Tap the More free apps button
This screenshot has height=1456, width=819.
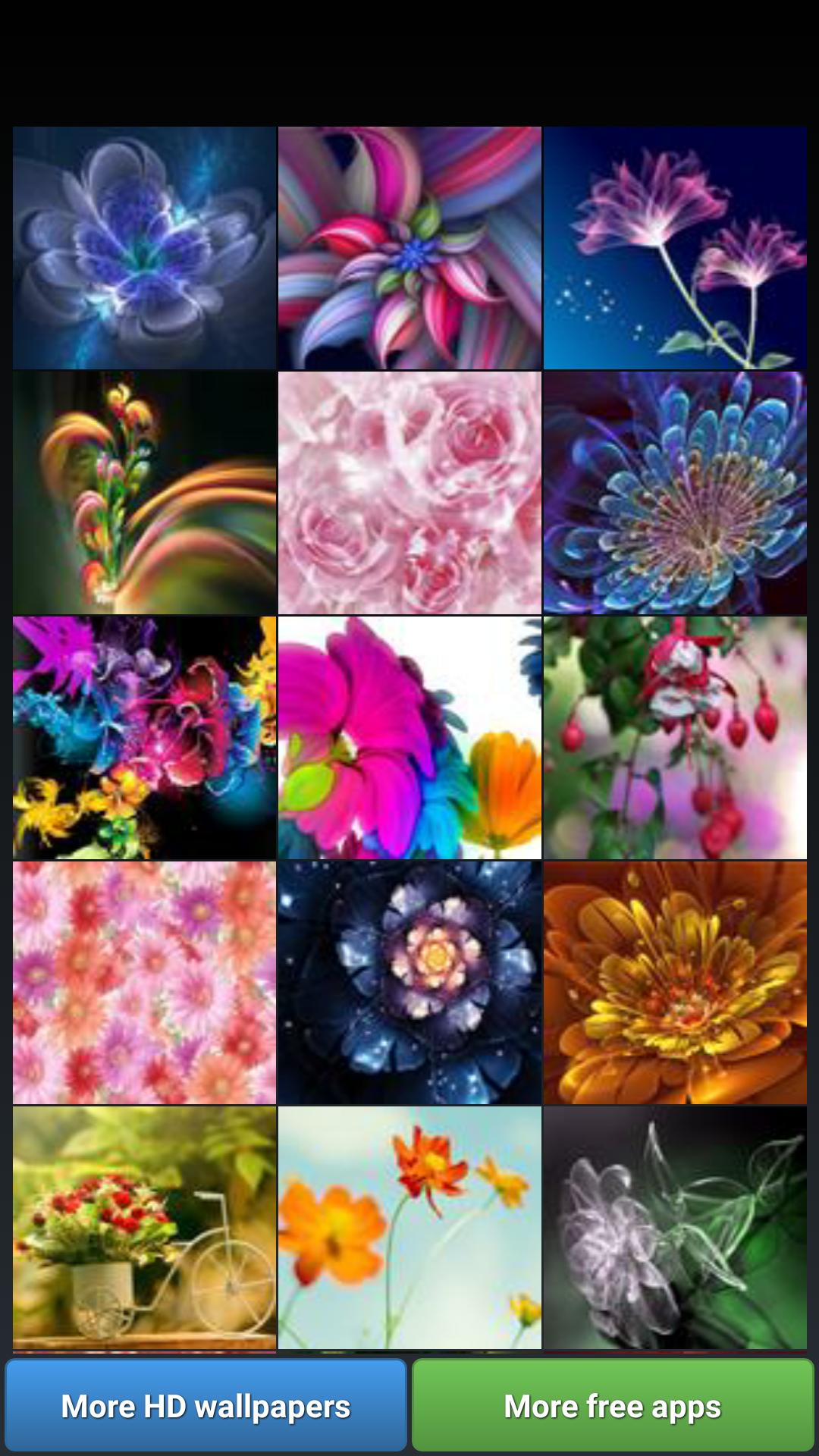[613, 1405]
